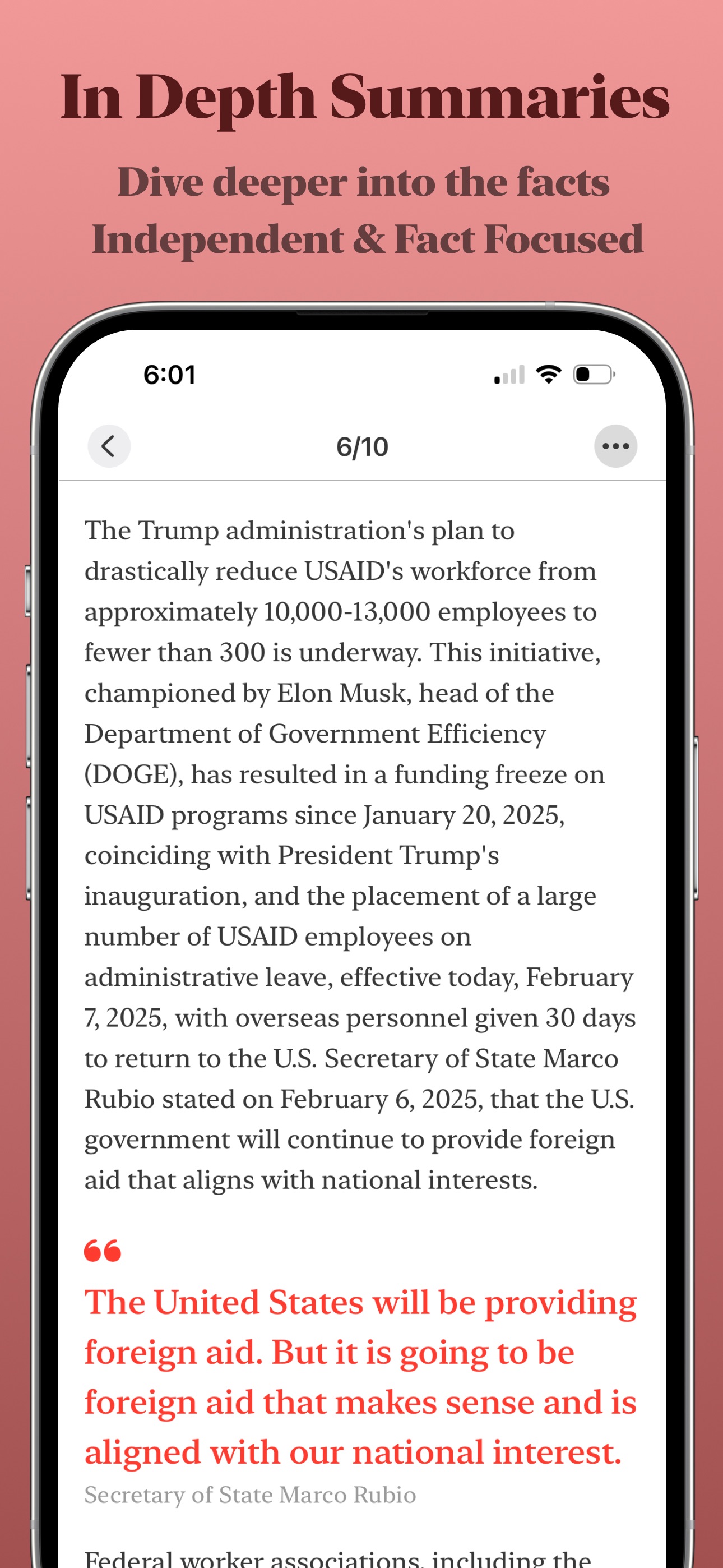The height and width of the screenshot is (1568, 723).
Task: Tap the clock showing 6:01
Action: pos(170,376)
